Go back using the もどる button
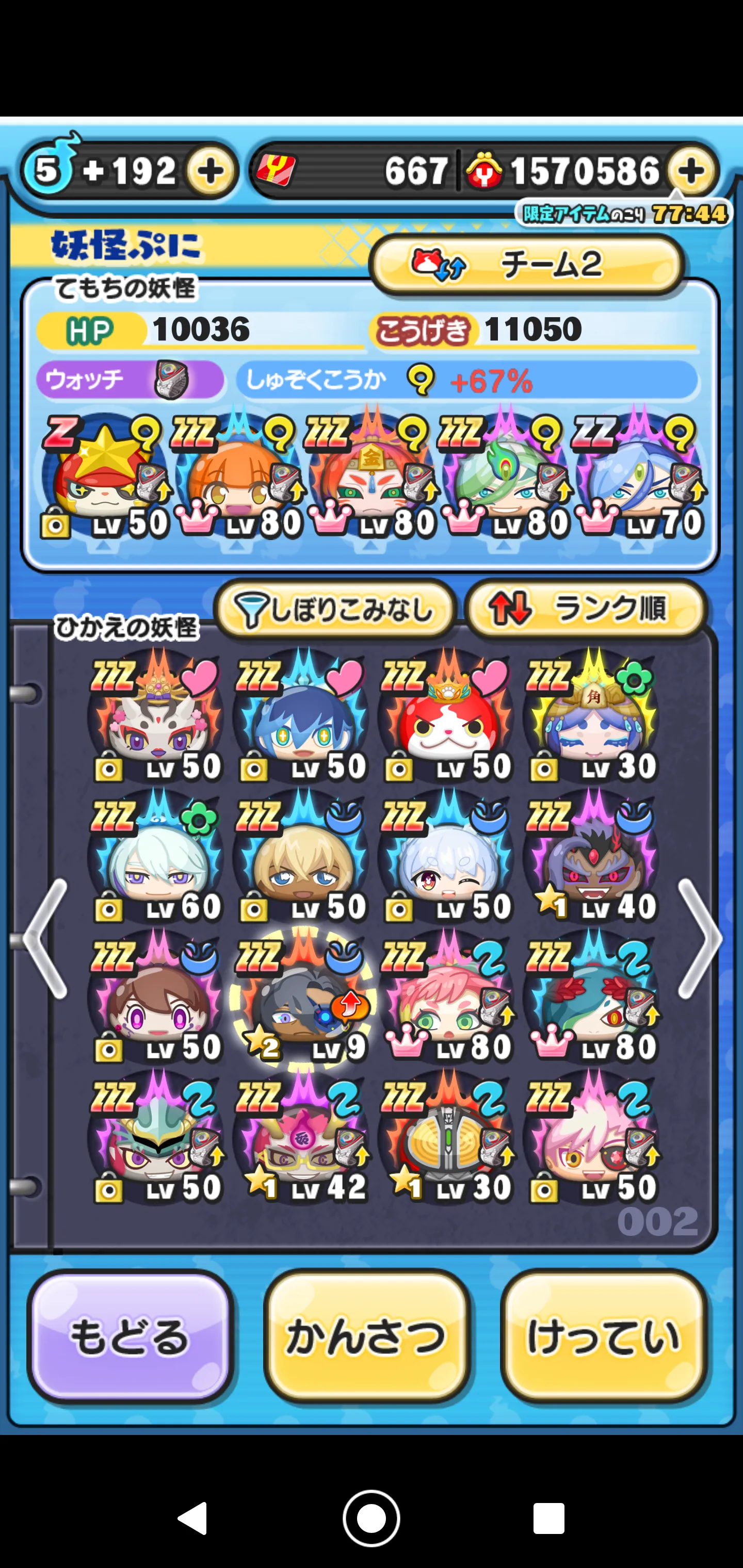 131,1337
